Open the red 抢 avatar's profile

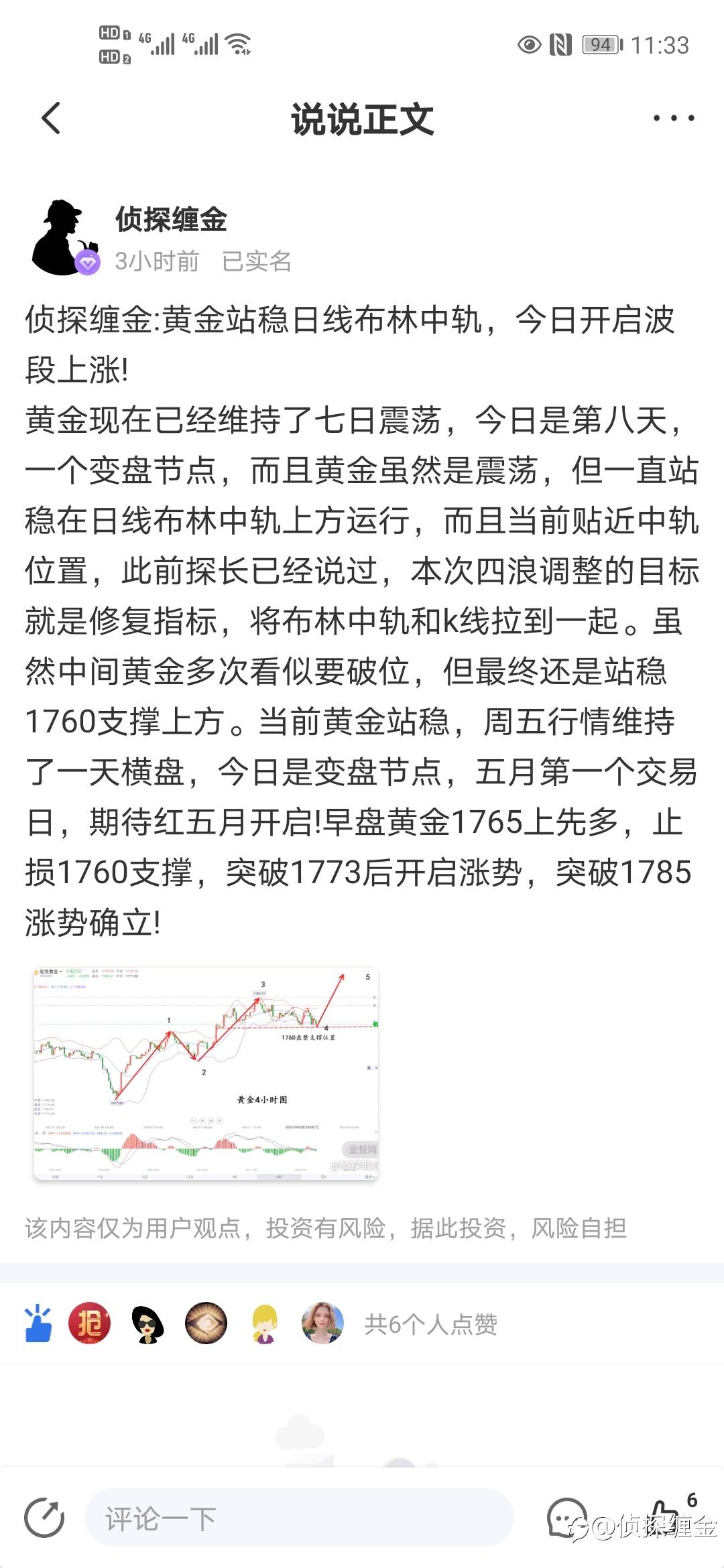tap(89, 1323)
